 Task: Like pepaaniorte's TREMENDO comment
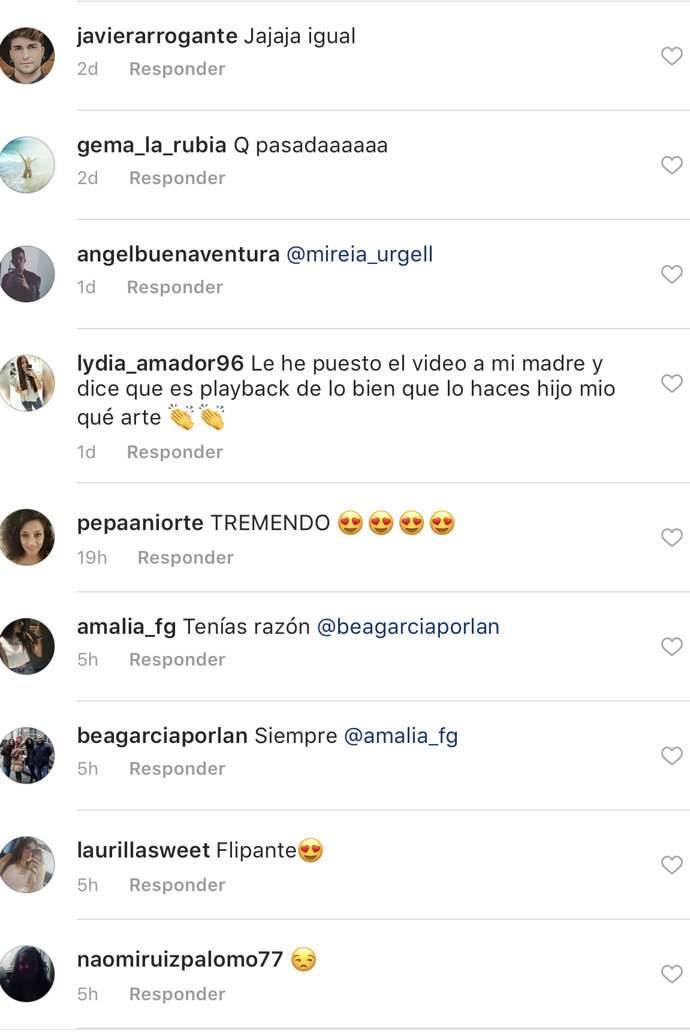click(671, 538)
